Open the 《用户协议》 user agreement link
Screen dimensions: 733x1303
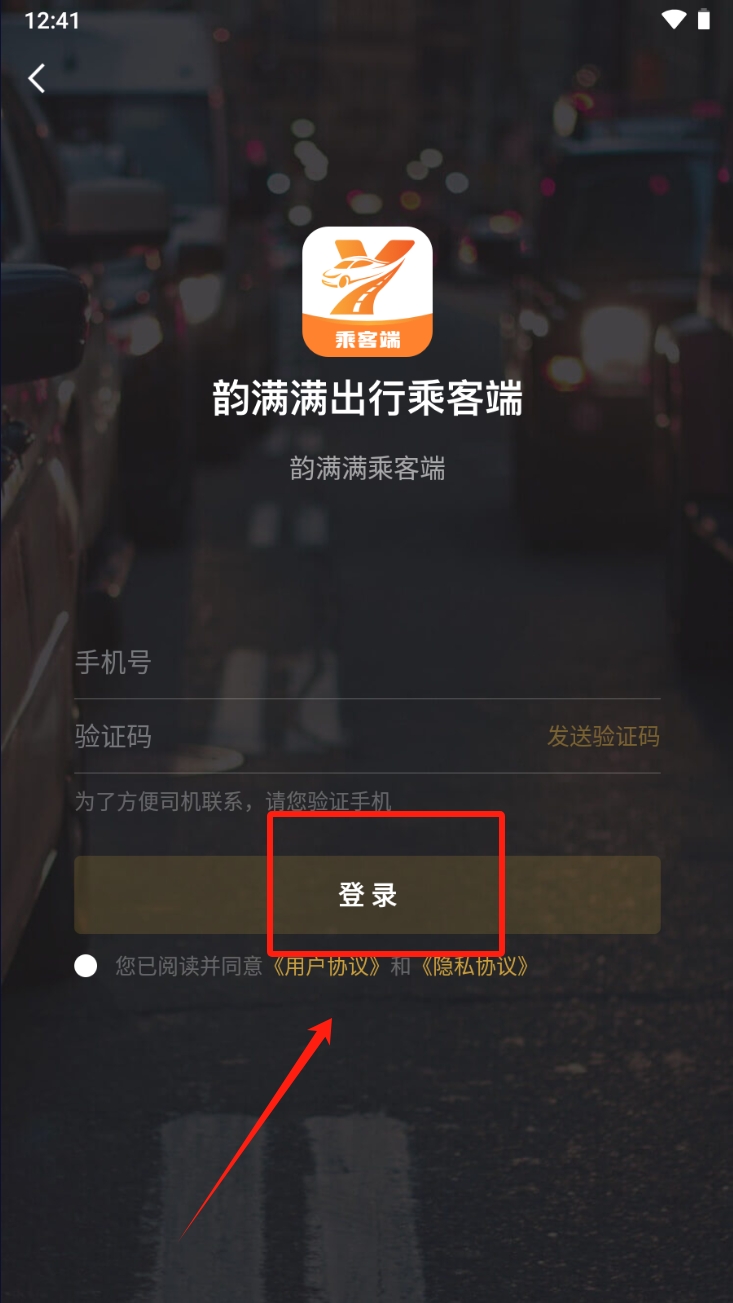pyautogui.click(x=327, y=967)
